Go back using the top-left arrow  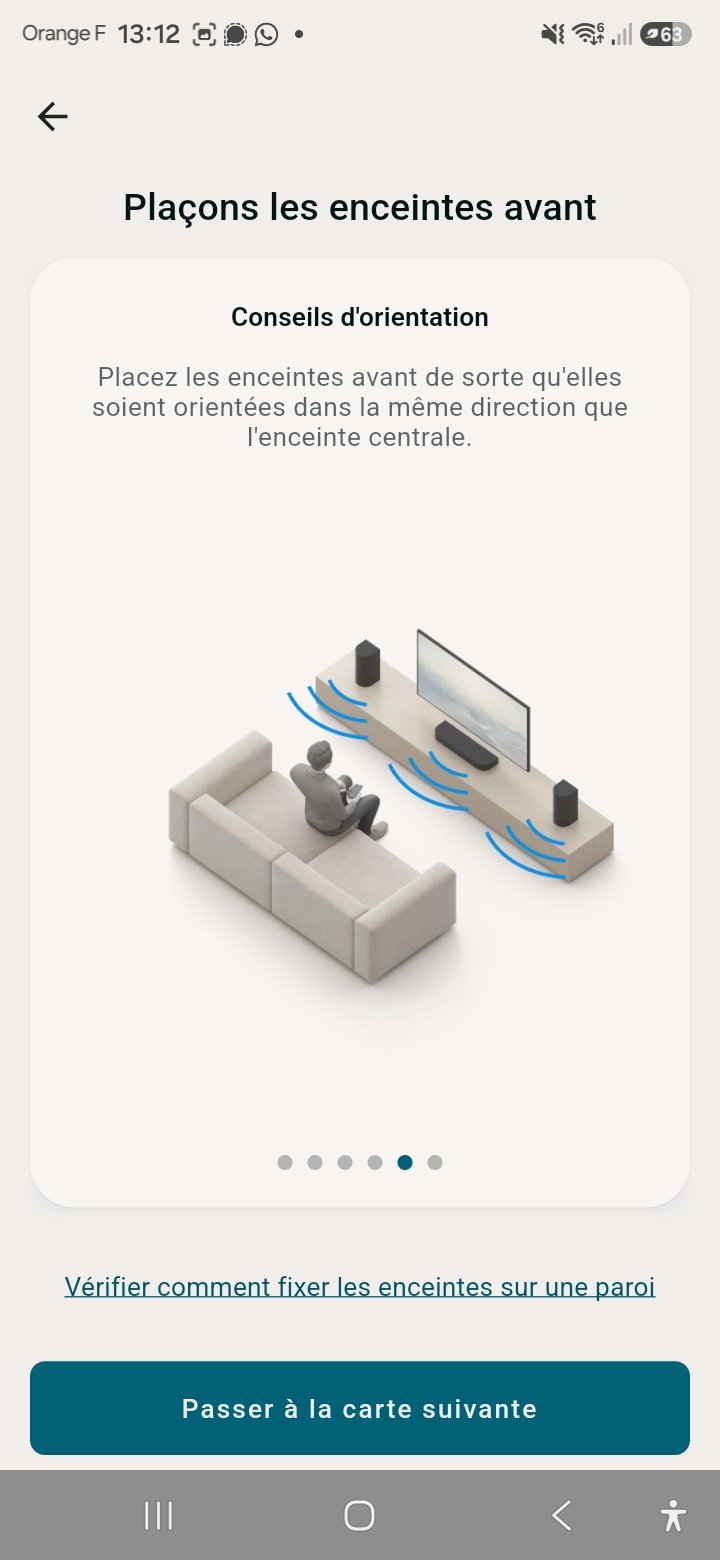52,117
